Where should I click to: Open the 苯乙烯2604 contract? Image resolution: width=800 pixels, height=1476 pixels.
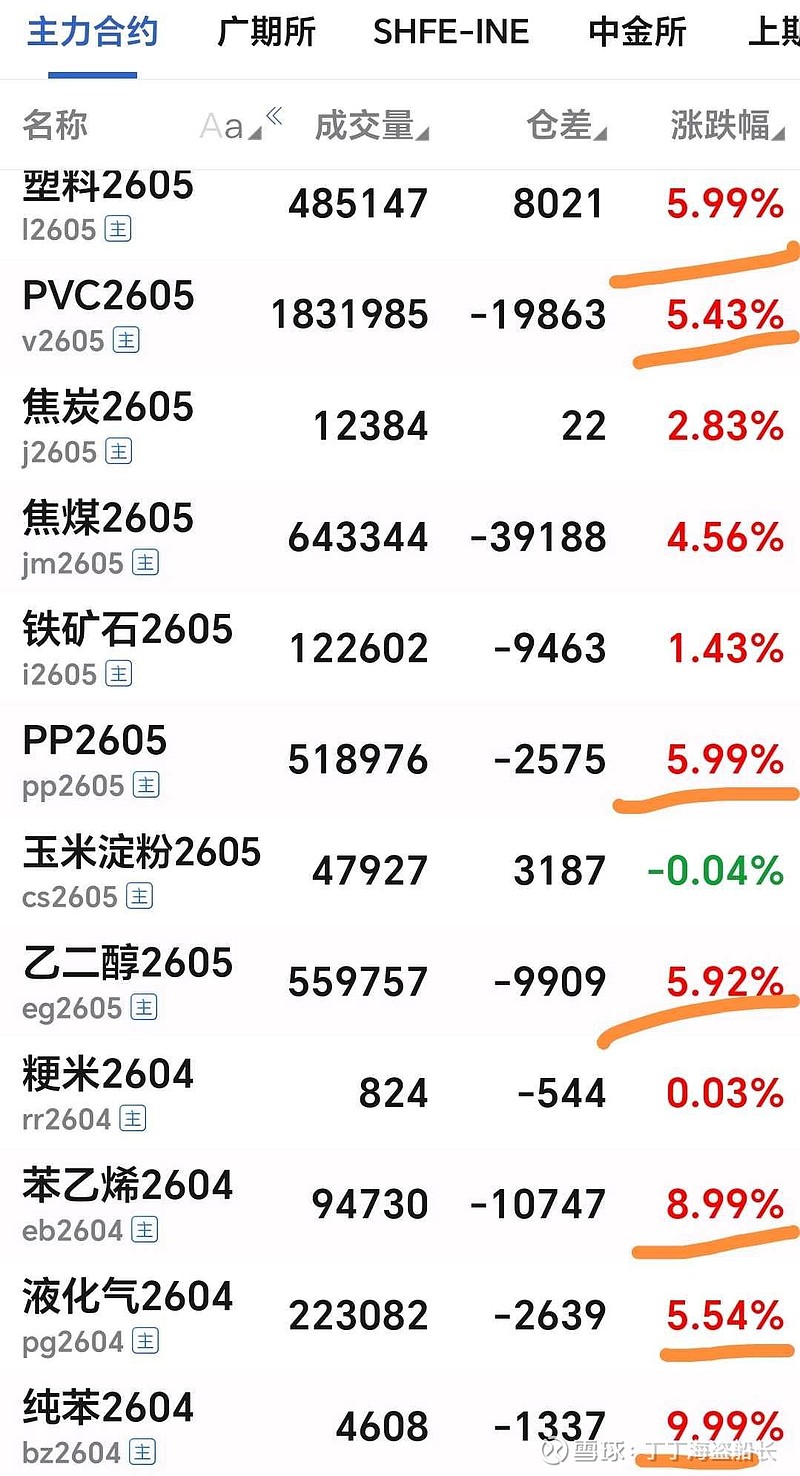[x=400, y=1204]
